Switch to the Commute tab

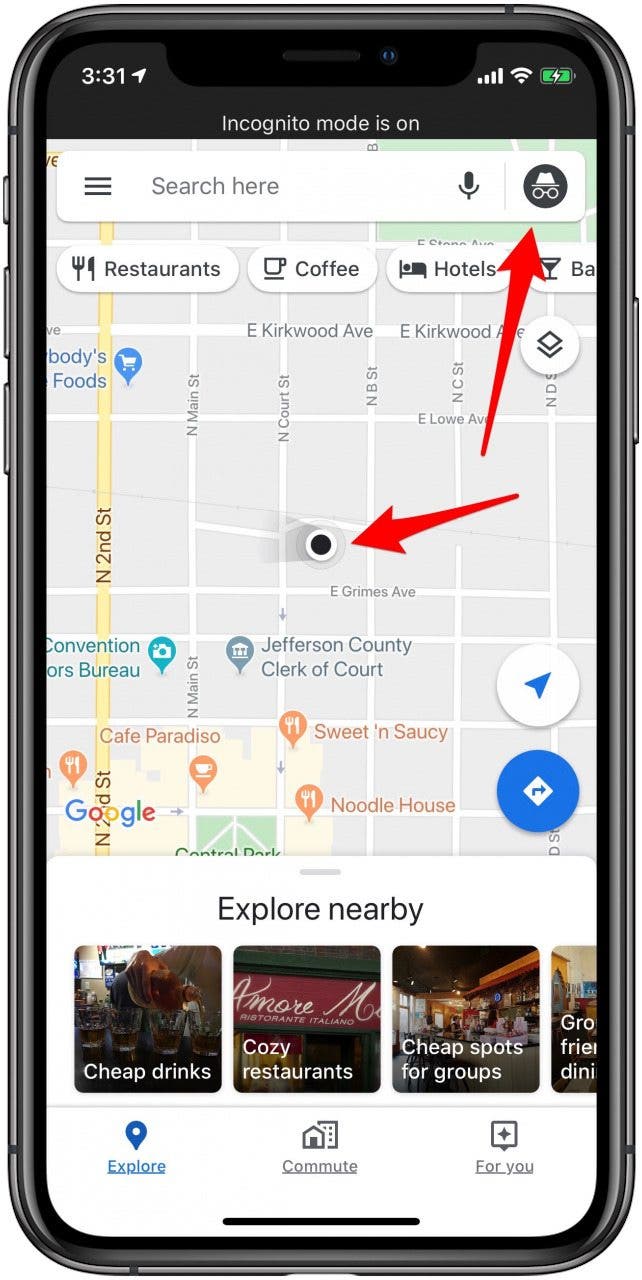click(x=320, y=1147)
